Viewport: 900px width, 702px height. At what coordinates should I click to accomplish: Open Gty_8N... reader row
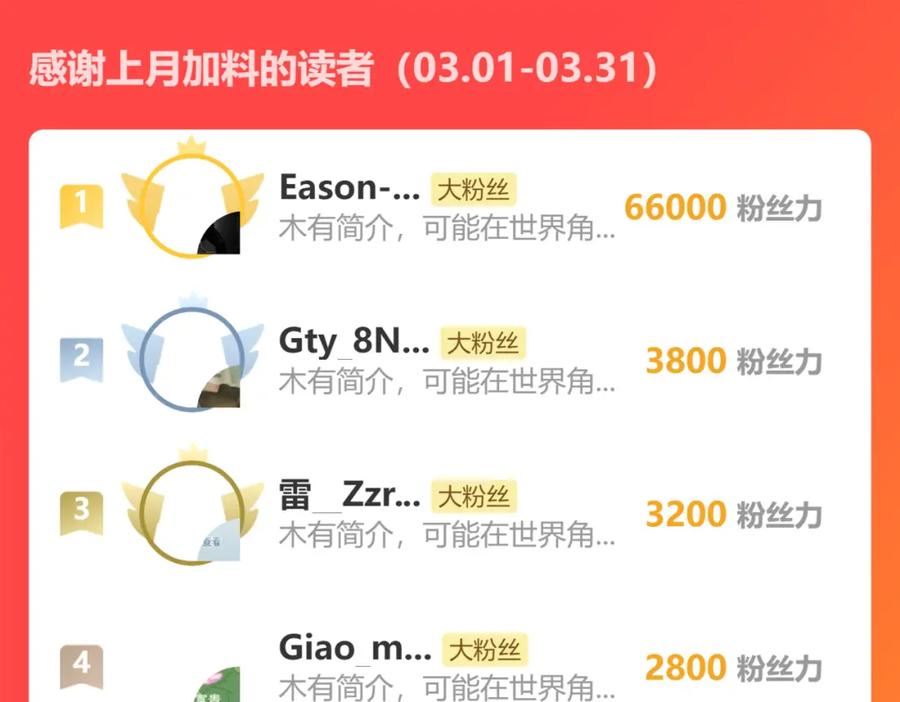[x=450, y=360]
